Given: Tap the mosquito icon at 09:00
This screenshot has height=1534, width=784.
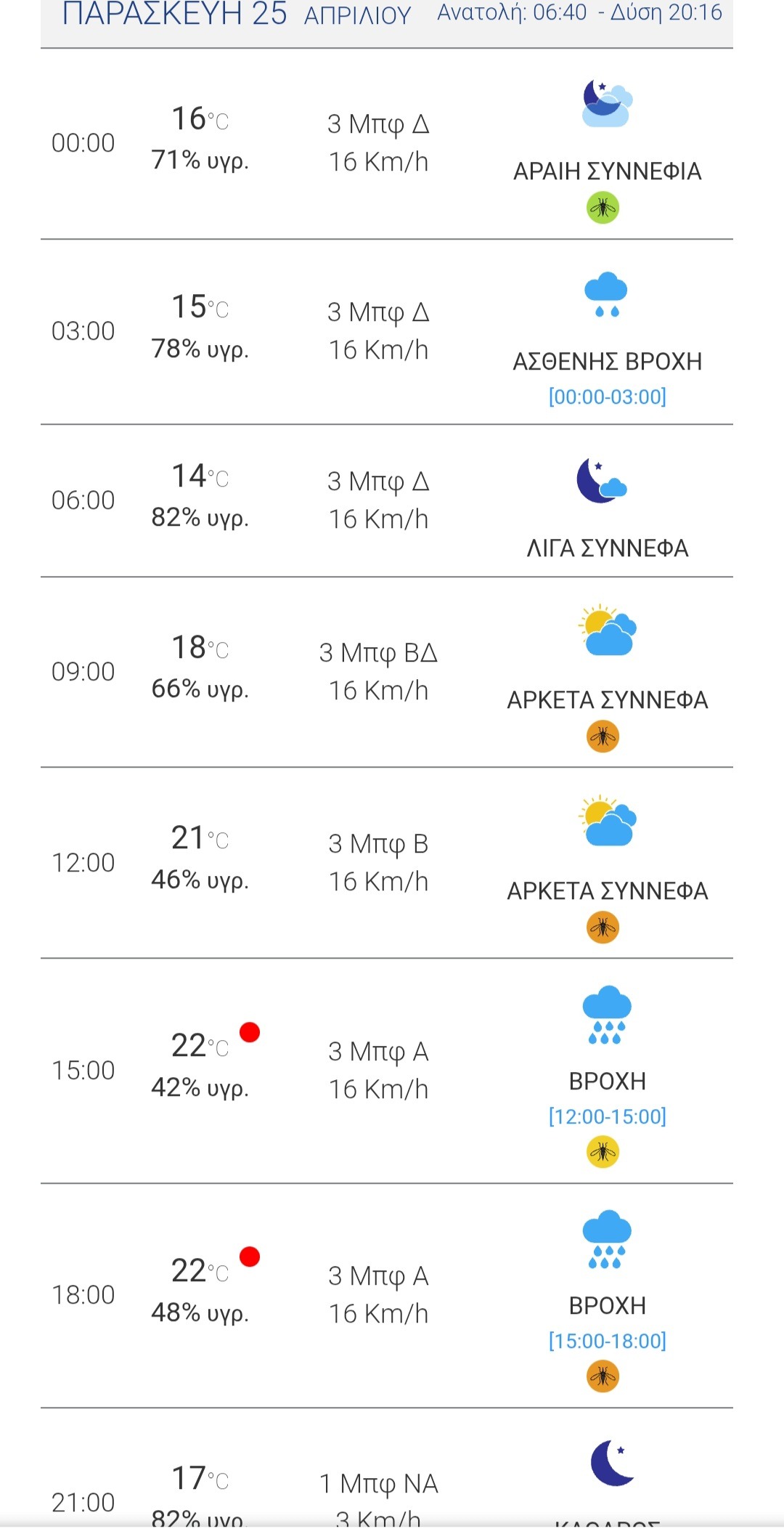Looking at the screenshot, I should click(603, 736).
